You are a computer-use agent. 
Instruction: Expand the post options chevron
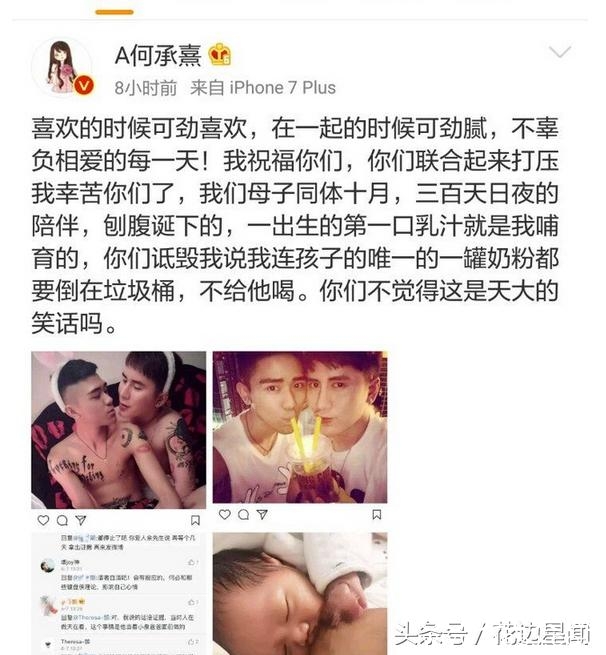click(x=560, y=52)
